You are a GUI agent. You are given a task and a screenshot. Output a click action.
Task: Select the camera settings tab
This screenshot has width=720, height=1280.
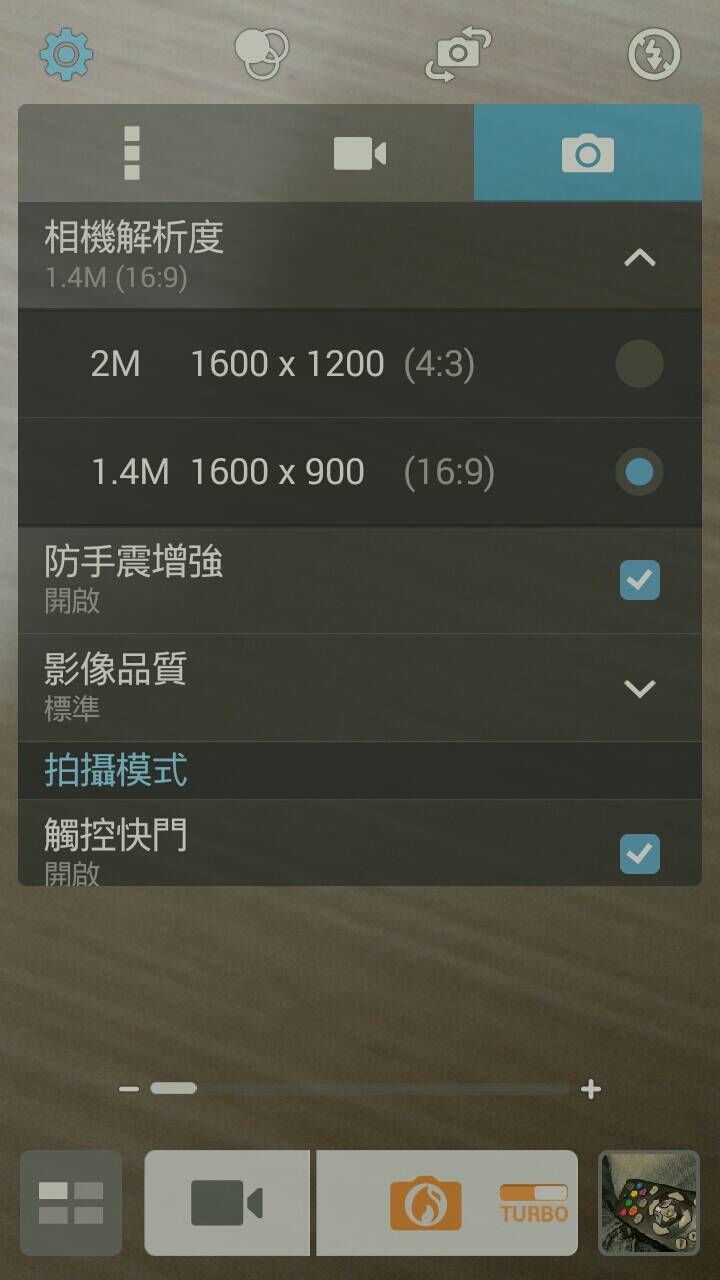tap(588, 153)
